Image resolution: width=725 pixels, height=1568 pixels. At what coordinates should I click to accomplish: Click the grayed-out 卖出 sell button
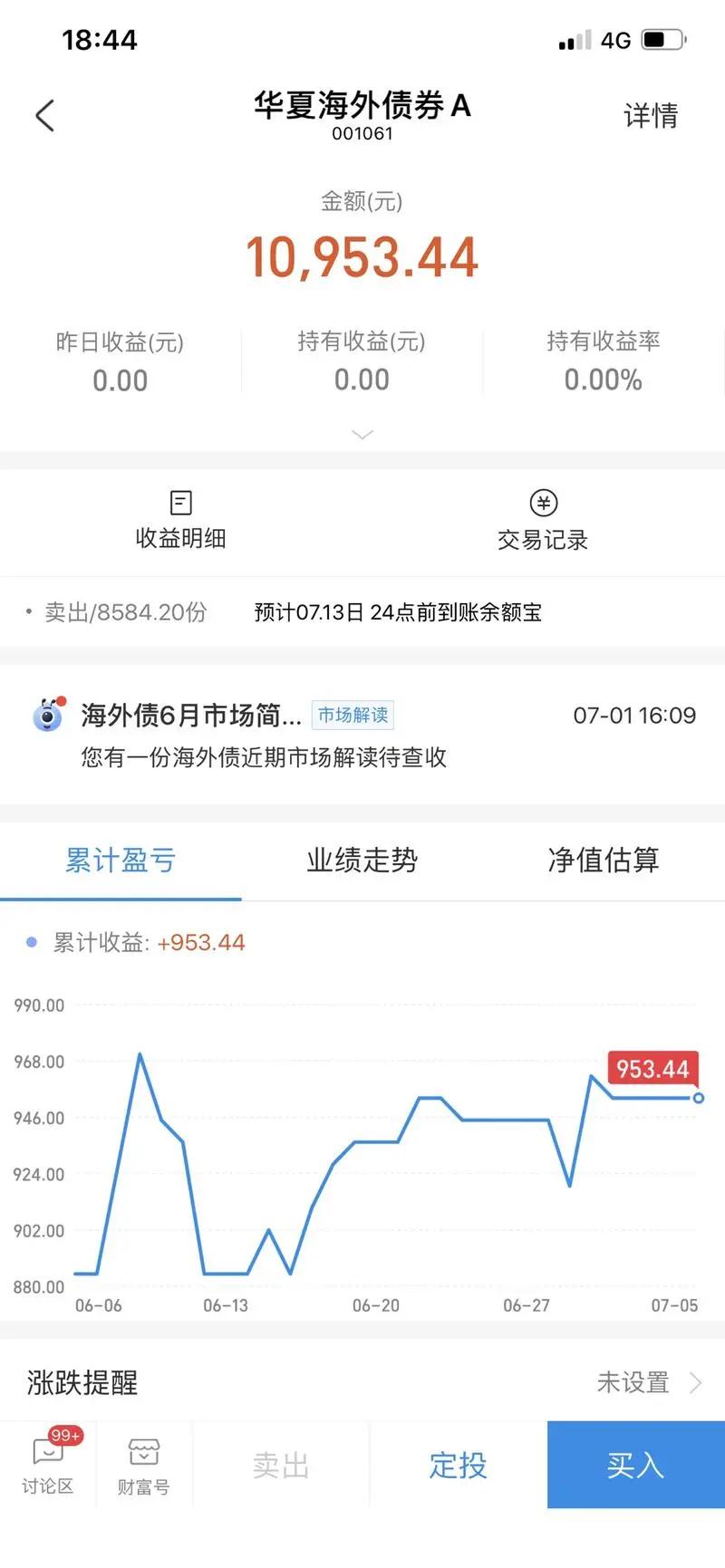coord(281,1466)
